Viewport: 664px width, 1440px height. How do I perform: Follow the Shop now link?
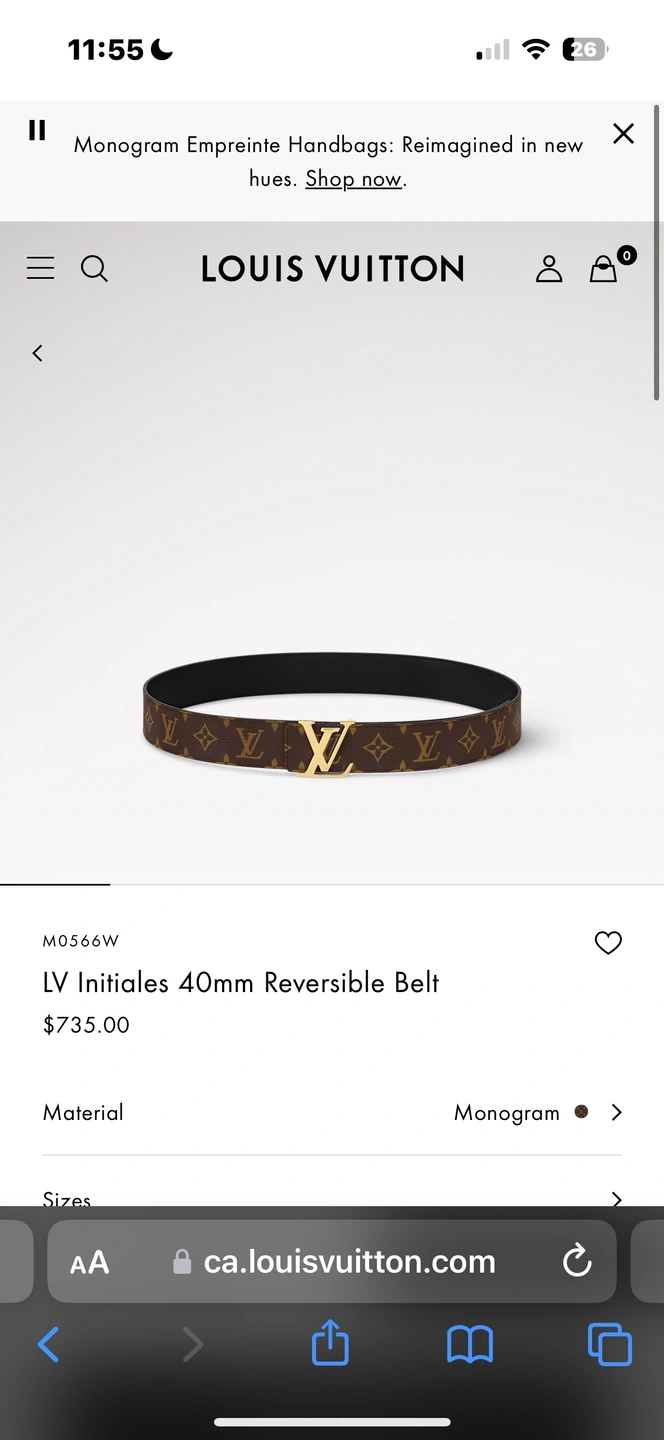pos(353,179)
